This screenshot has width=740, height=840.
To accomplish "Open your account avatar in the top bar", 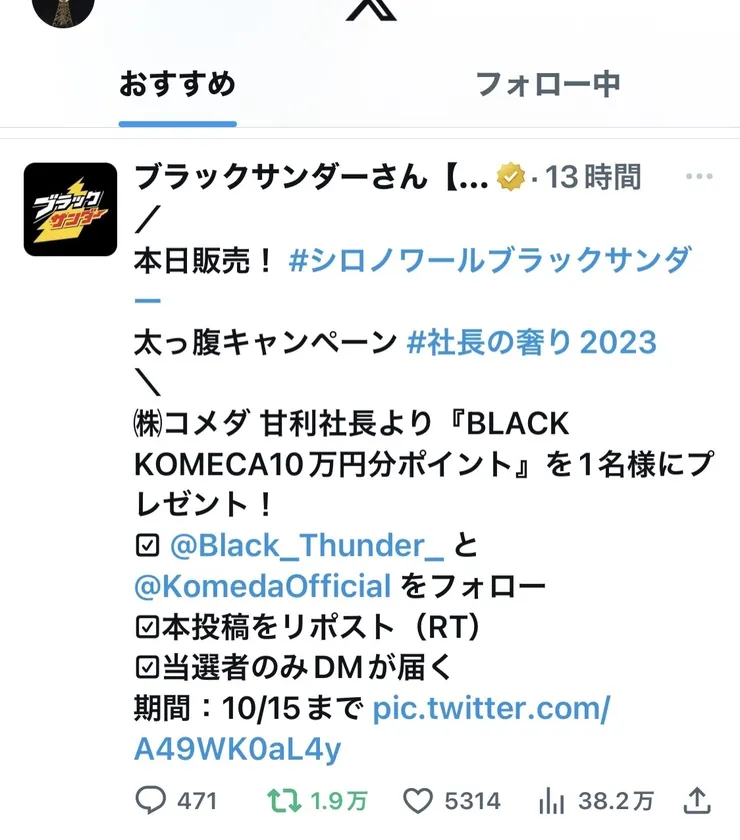I will tap(62, 12).
